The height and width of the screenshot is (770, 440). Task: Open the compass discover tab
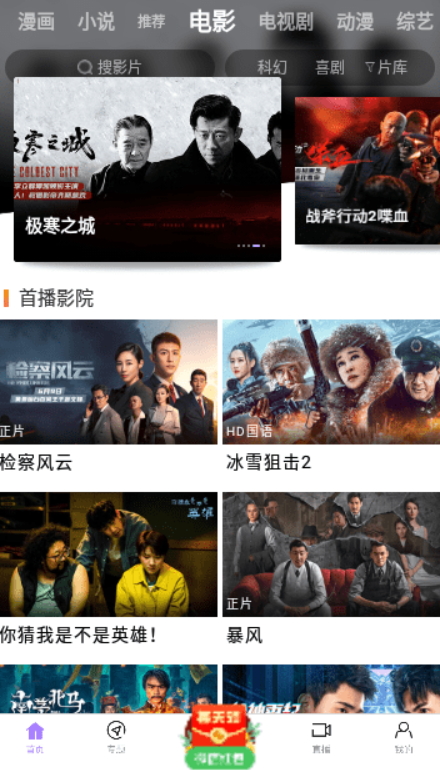[116, 737]
